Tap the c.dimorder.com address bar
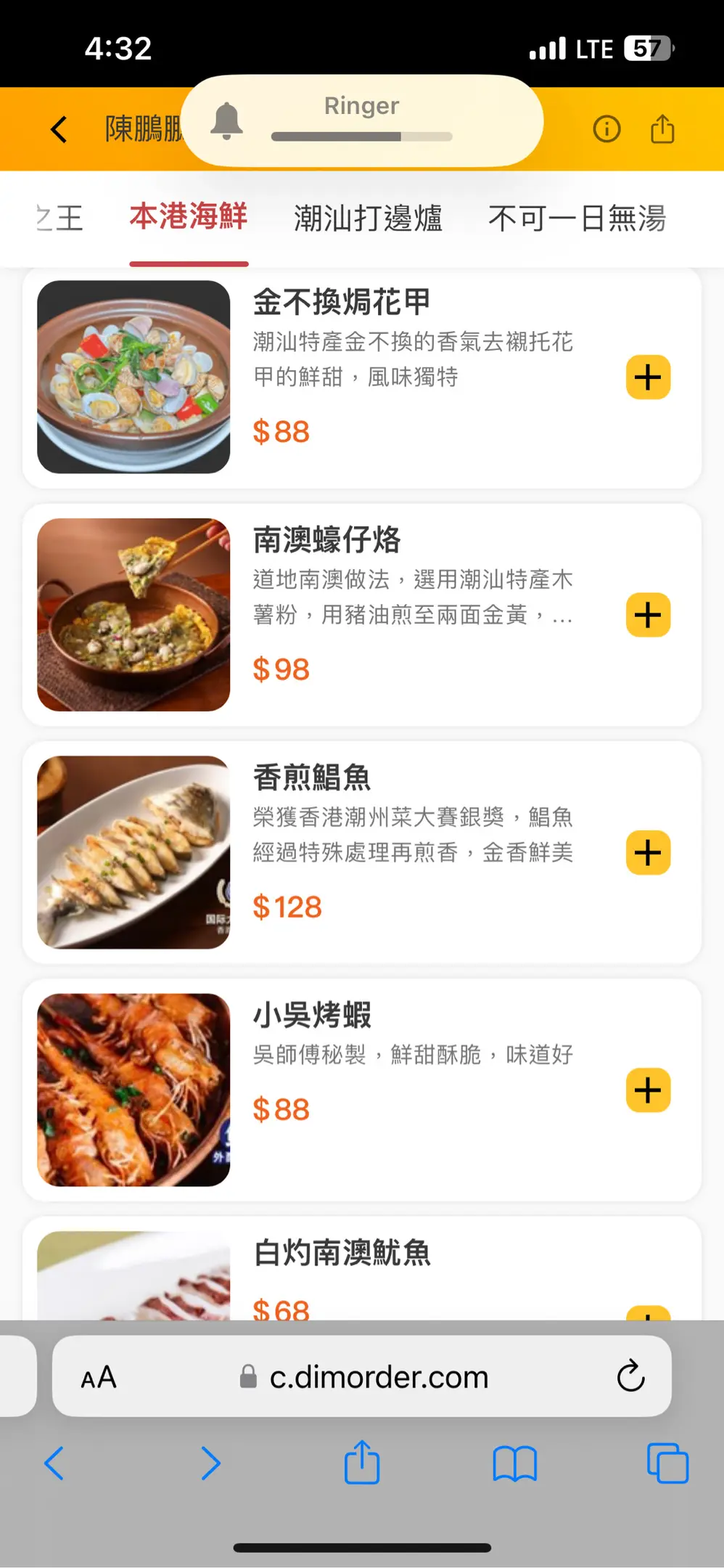The width and height of the screenshot is (724, 1568). (x=377, y=1377)
